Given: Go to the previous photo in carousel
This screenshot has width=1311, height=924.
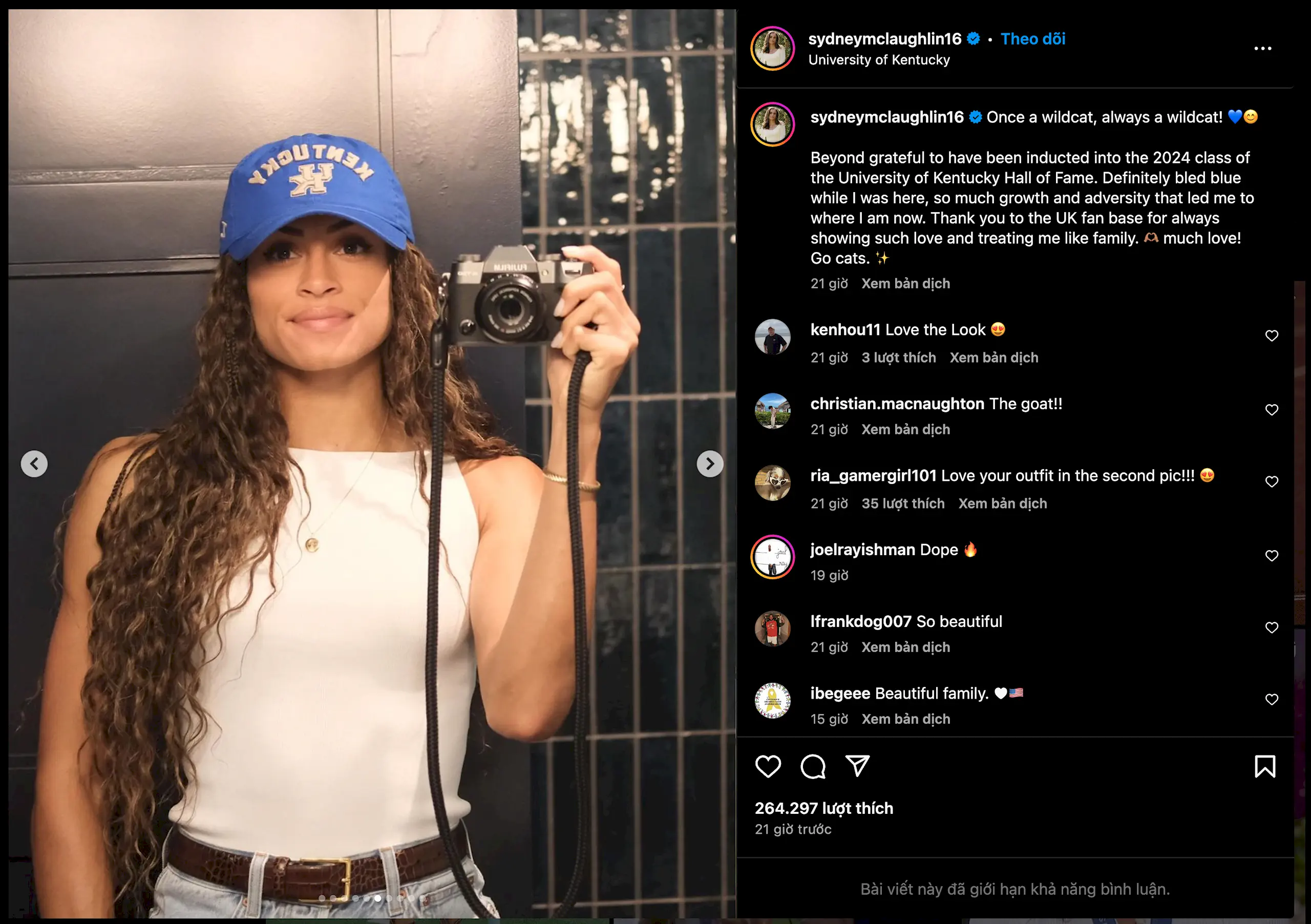Looking at the screenshot, I should tap(34, 464).
